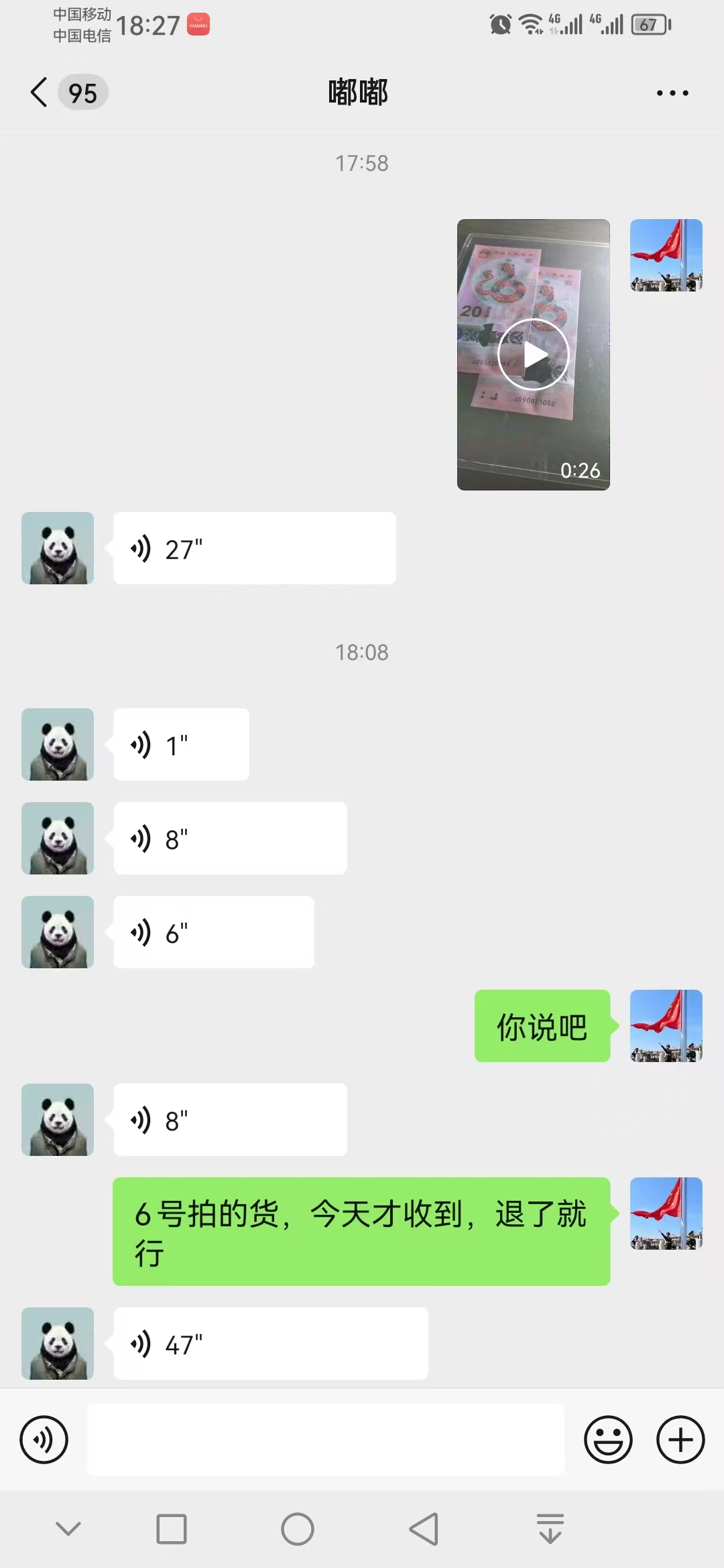Open the three-dot chat options menu
This screenshot has height=1568, width=724.
coord(672,93)
